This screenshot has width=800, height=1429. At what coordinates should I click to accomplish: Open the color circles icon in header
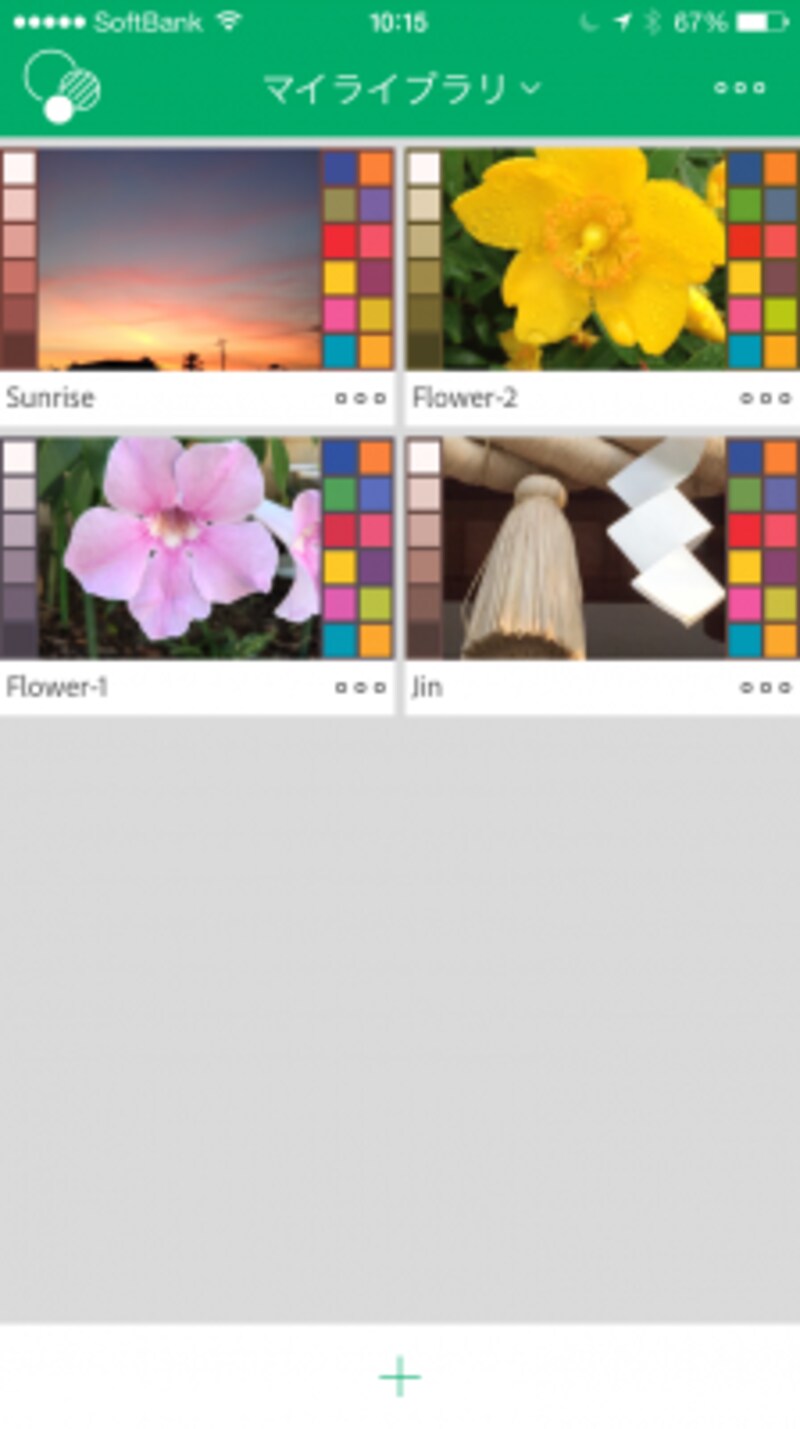click(62, 87)
